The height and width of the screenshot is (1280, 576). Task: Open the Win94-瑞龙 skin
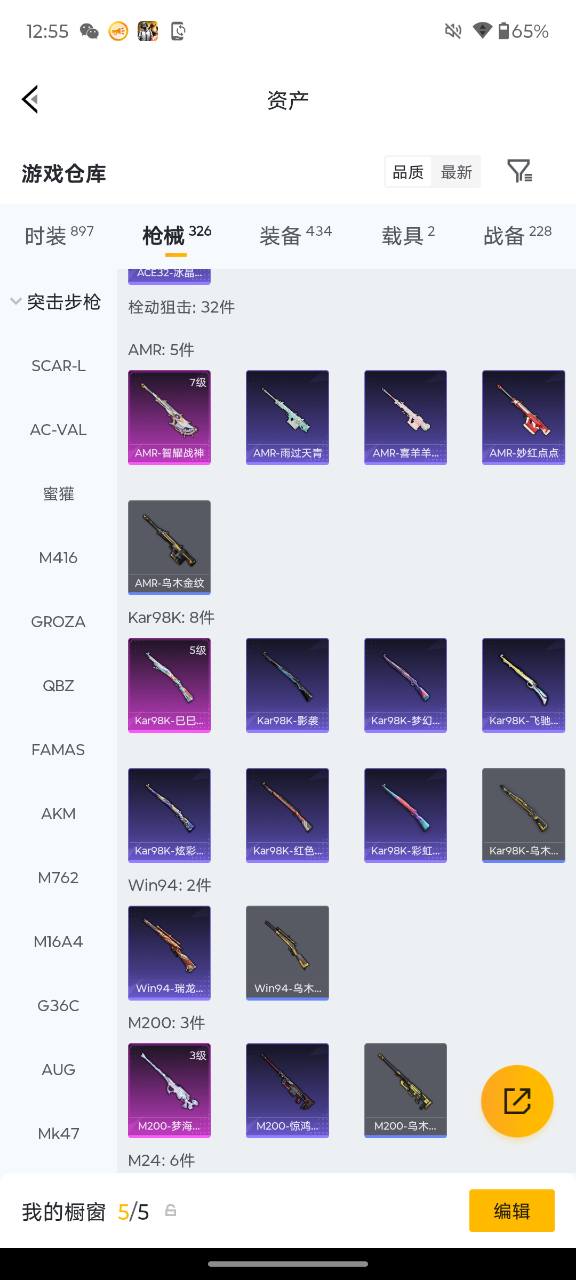point(169,953)
